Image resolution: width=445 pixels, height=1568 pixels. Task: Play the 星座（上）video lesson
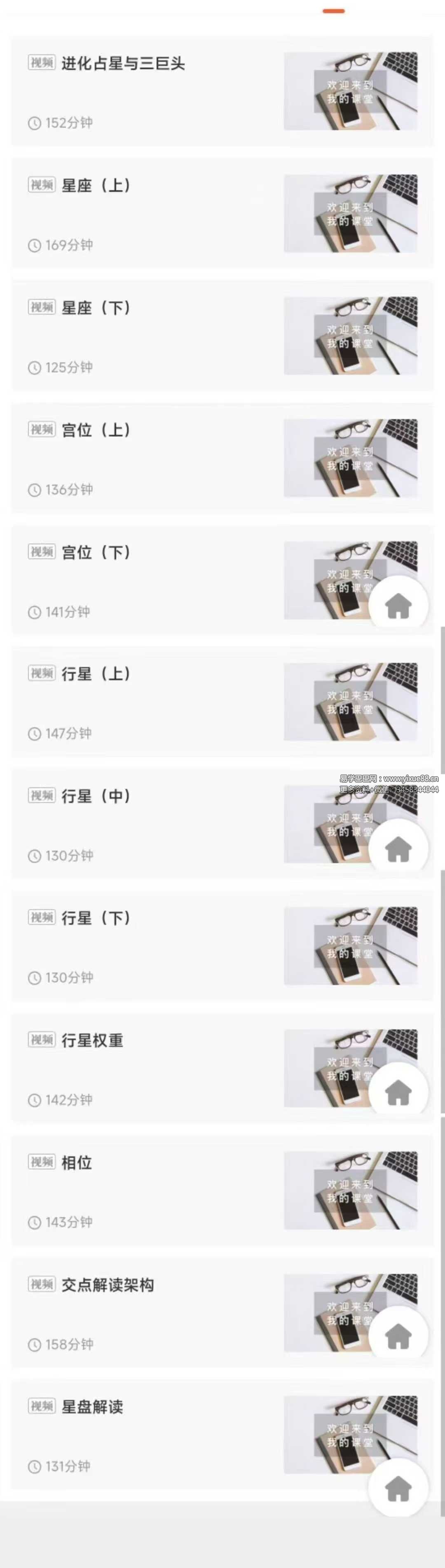96,186
